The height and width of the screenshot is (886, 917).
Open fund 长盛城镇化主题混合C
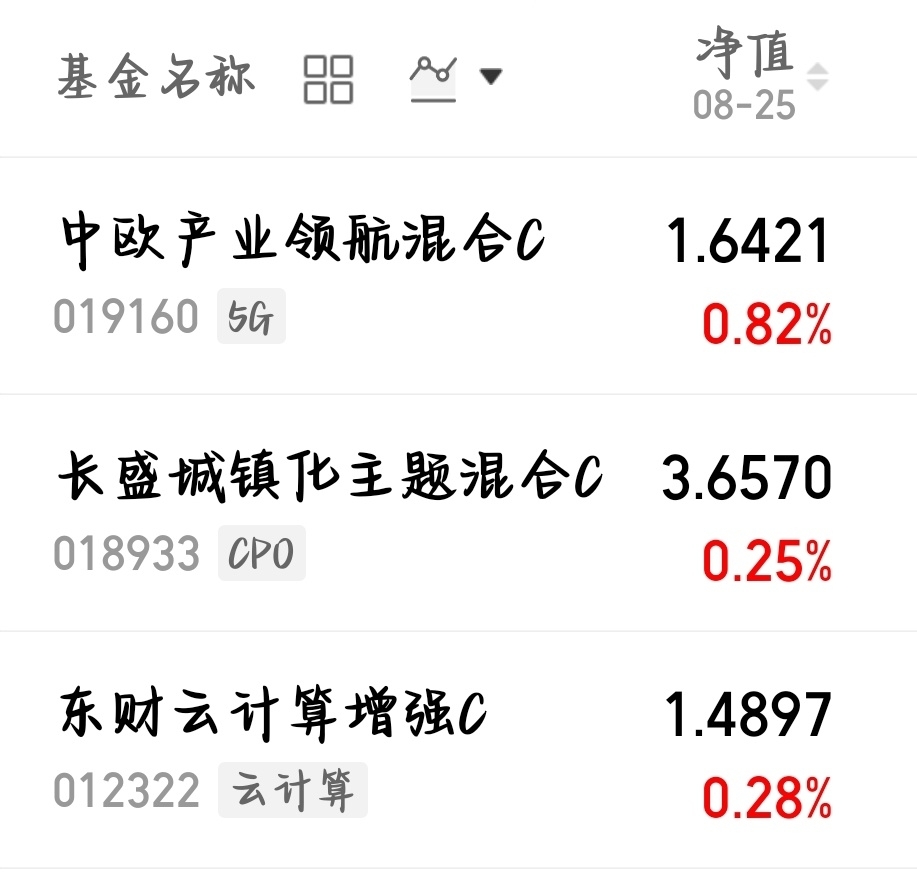click(458, 513)
